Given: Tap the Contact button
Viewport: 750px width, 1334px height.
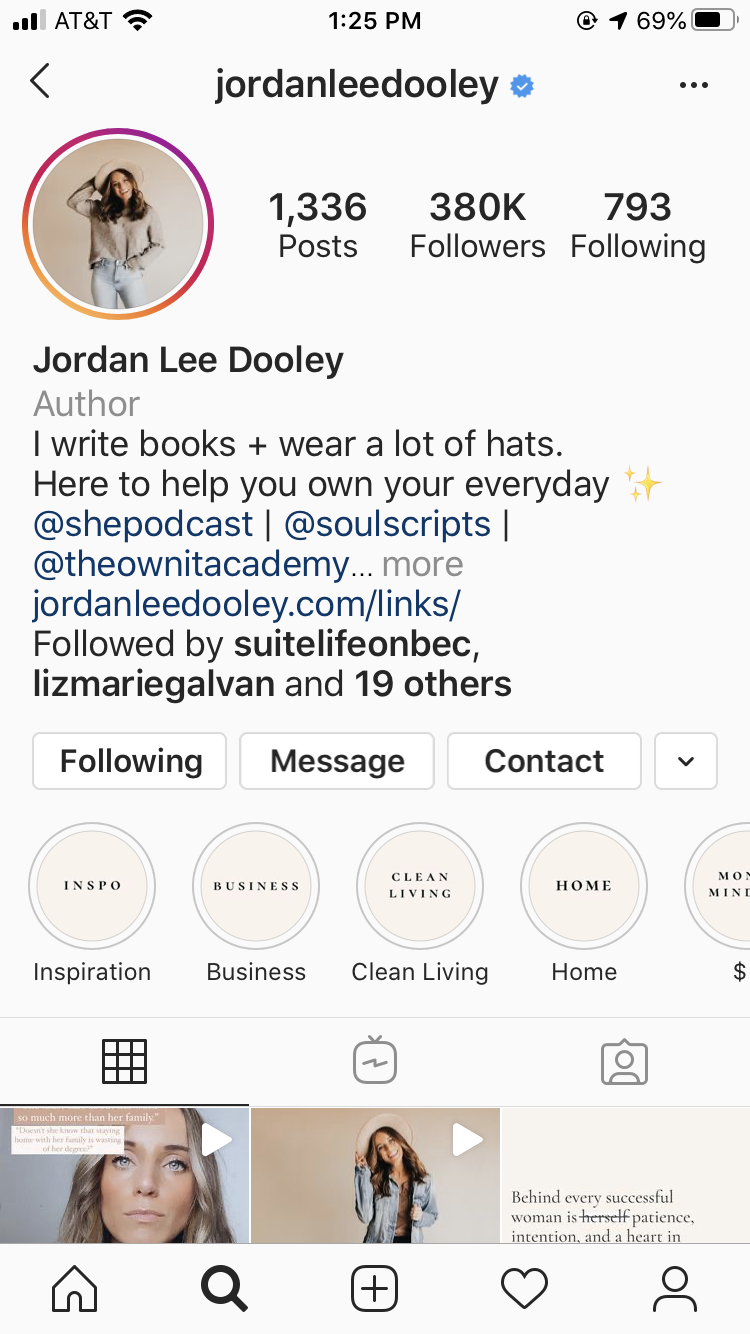Looking at the screenshot, I should [544, 761].
